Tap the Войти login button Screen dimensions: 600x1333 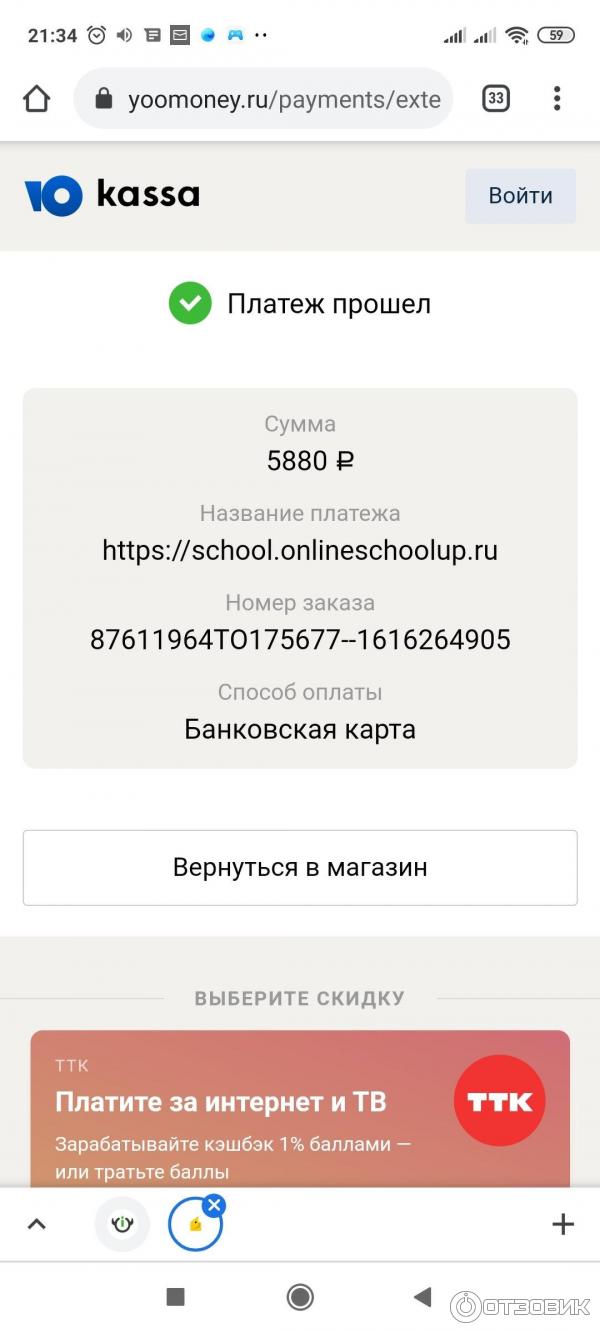(x=520, y=196)
